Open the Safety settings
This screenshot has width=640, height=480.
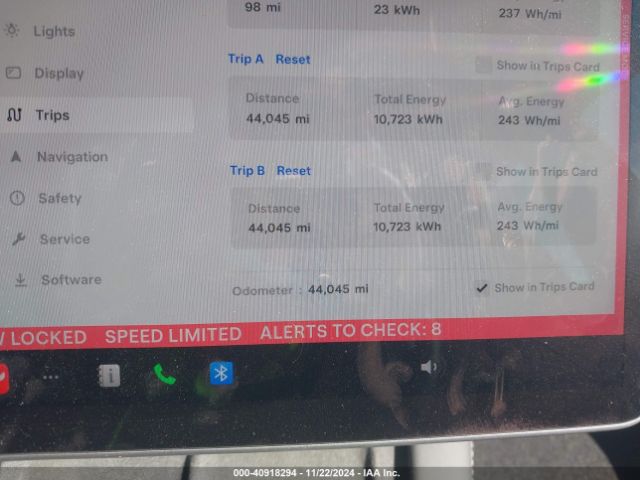pyautogui.click(x=59, y=198)
